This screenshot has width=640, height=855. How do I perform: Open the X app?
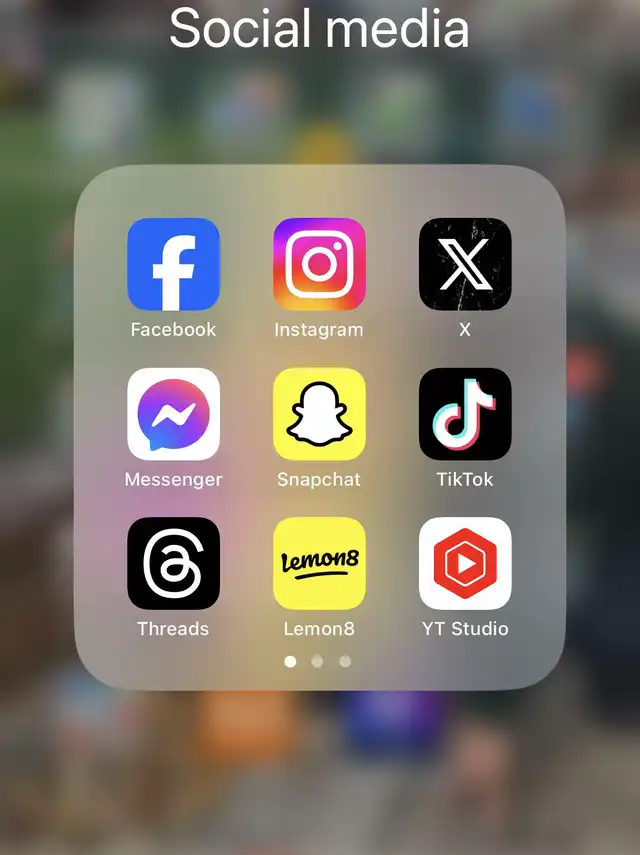[x=465, y=264]
